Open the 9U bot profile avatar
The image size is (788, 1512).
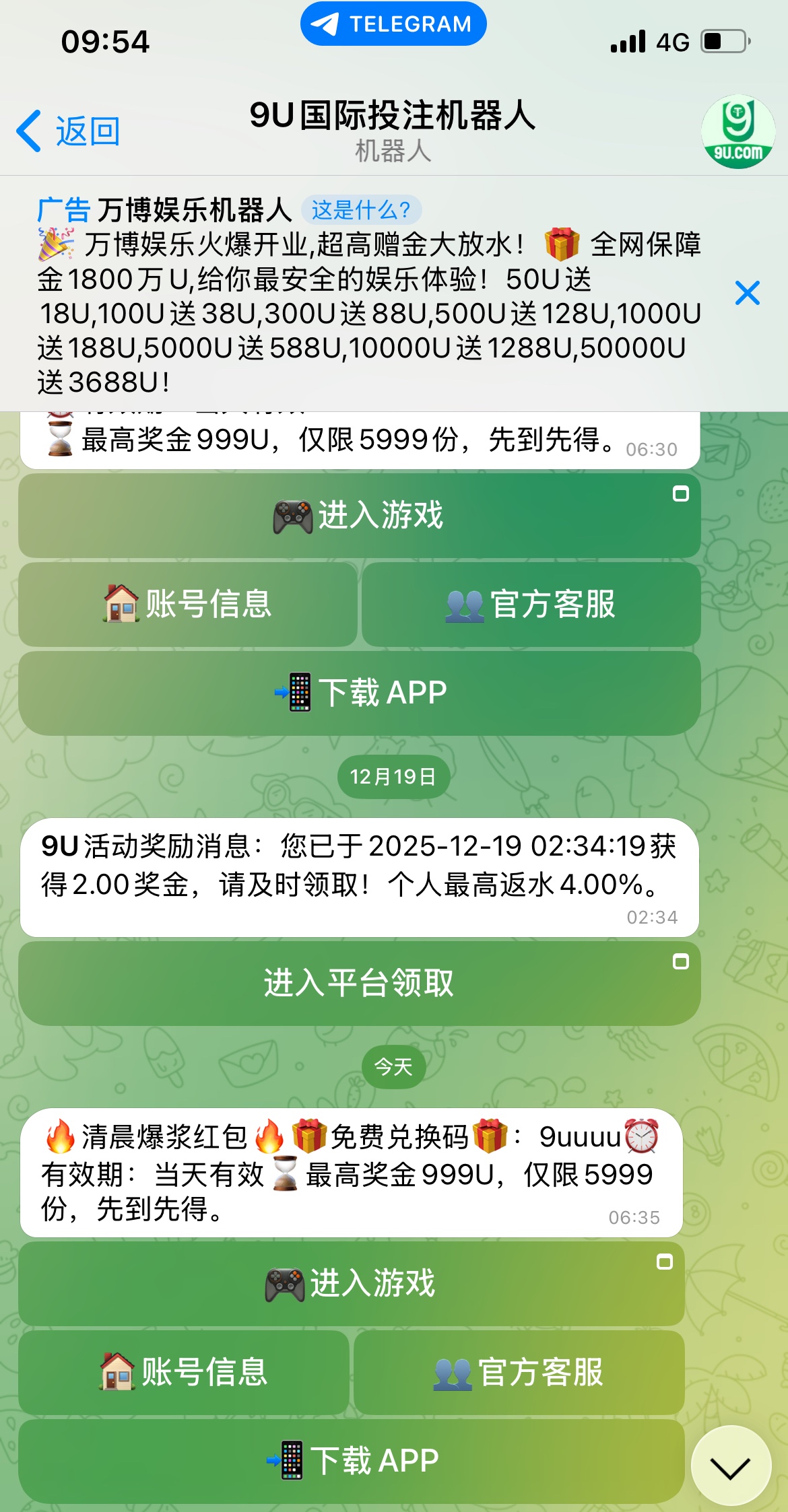[737, 131]
